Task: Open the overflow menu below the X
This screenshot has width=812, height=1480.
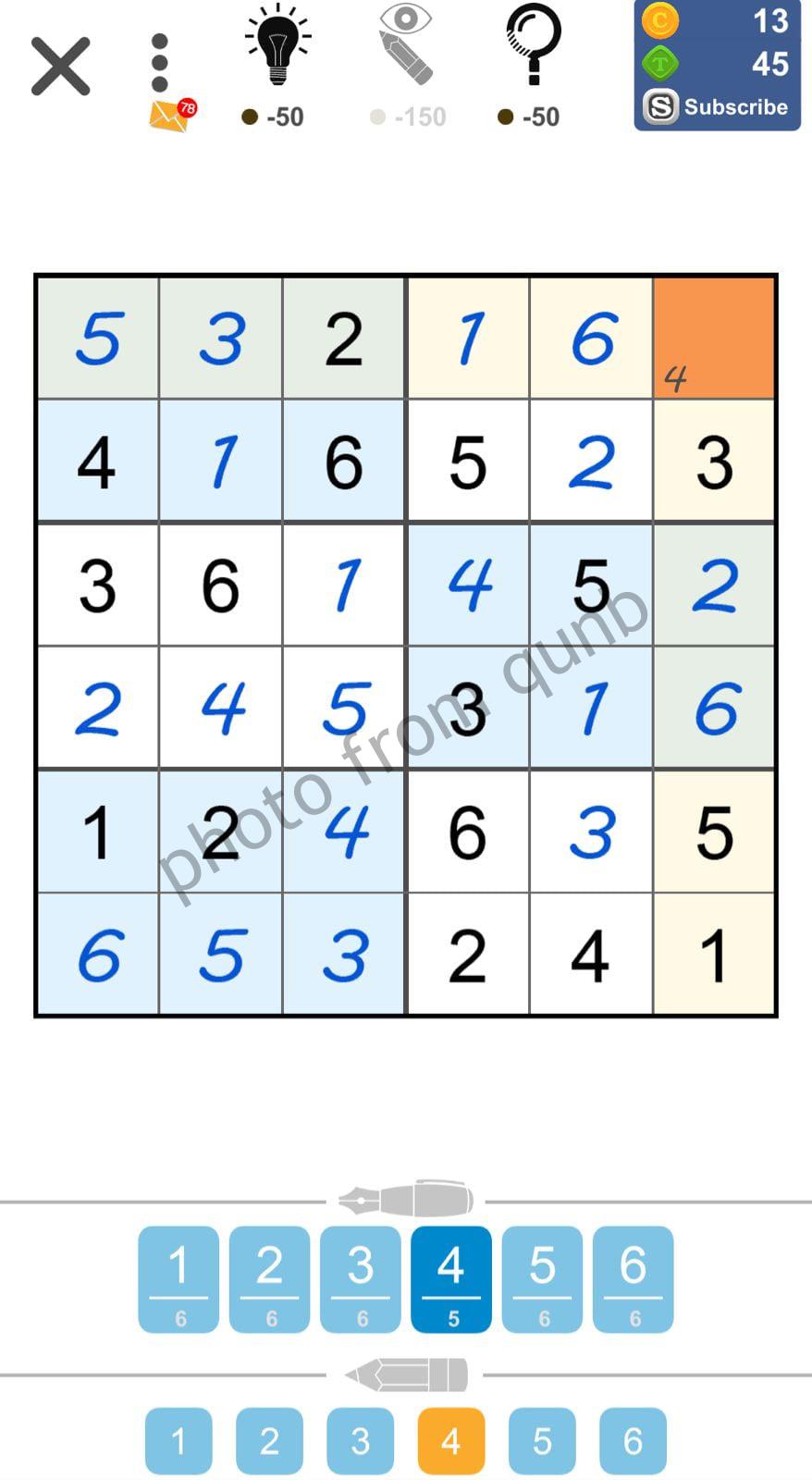Action: pyautogui.click(x=159, y=59)
